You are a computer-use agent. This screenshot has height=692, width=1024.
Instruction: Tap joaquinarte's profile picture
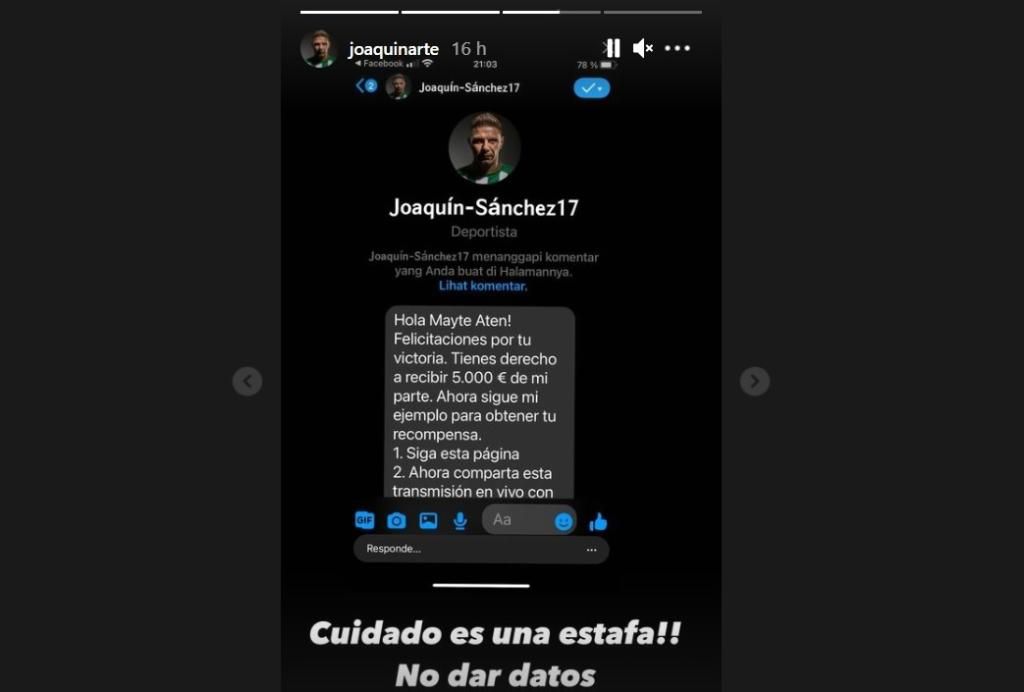(x=319, y=48)
